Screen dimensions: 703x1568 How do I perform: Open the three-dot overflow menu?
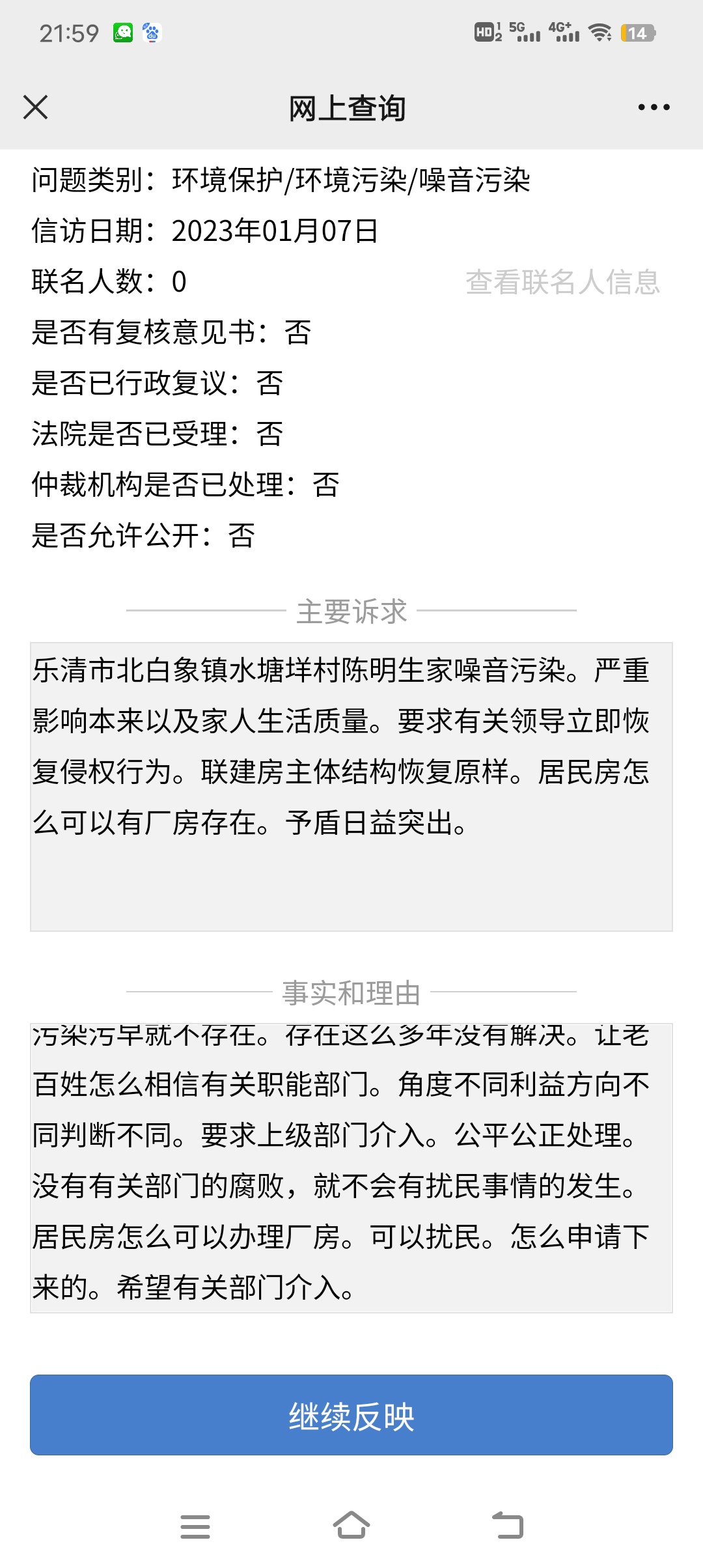[654, 107]
